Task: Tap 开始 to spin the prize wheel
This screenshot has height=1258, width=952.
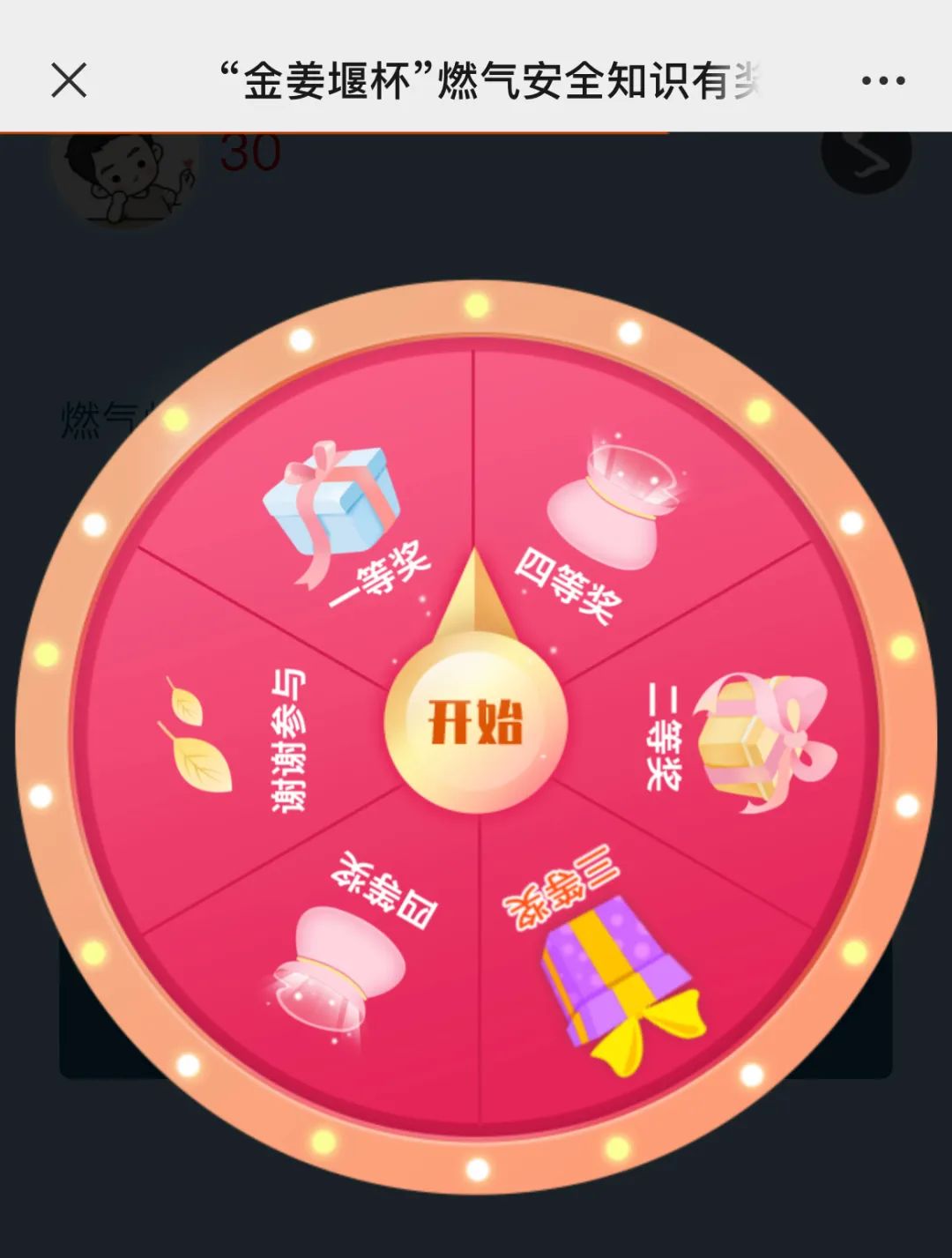Action: pos(476,723)
